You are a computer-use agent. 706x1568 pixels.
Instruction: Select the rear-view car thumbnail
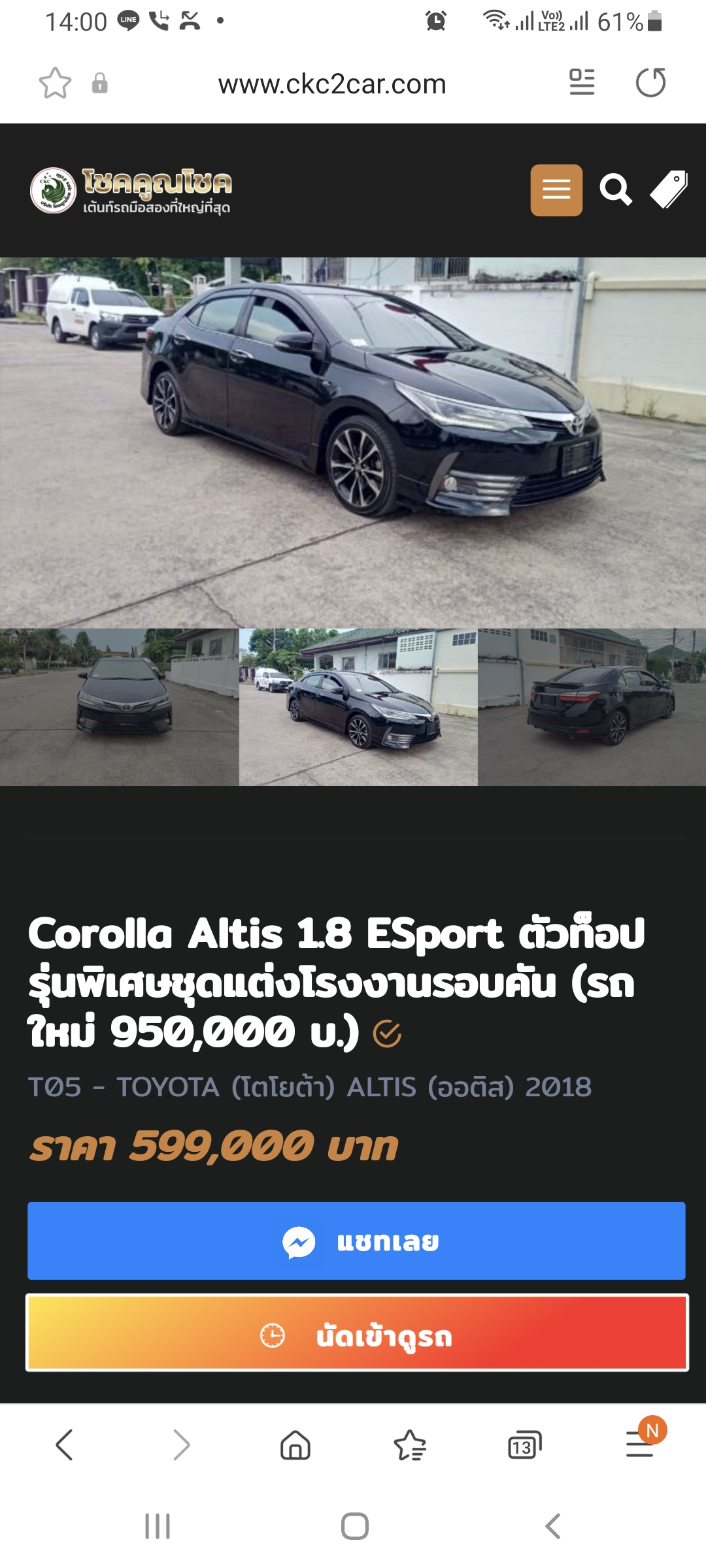click(x=592, y=707)
